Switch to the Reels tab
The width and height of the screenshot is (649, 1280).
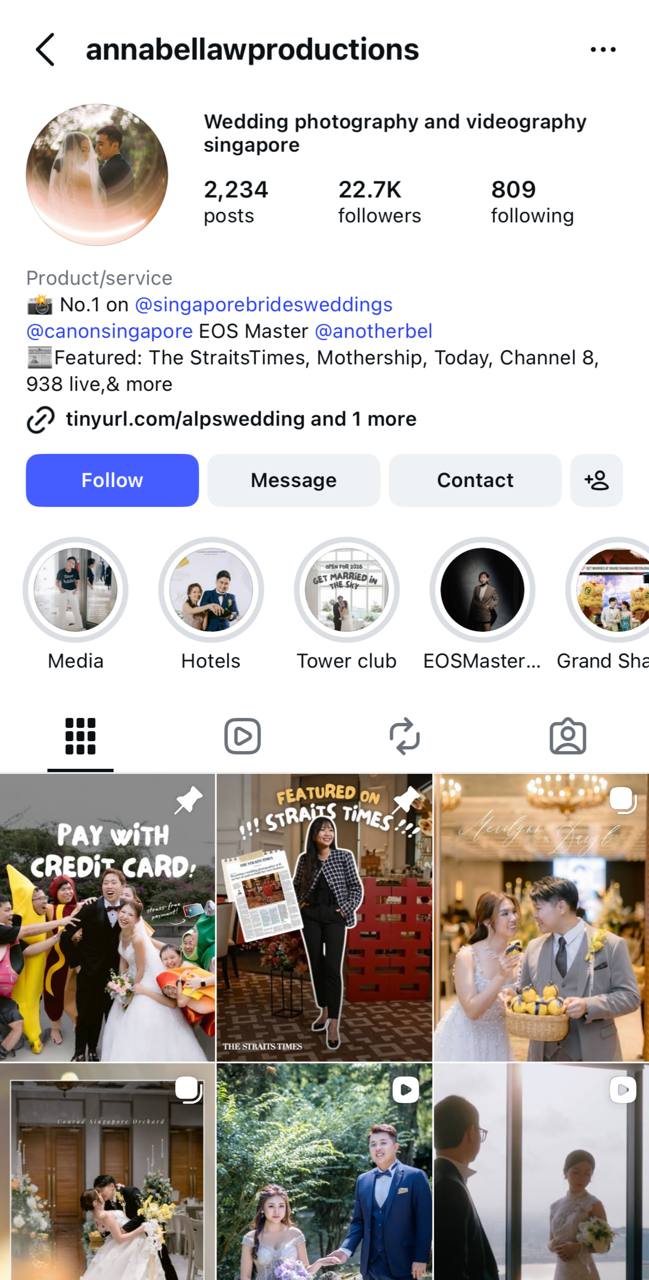coord(242,737)
